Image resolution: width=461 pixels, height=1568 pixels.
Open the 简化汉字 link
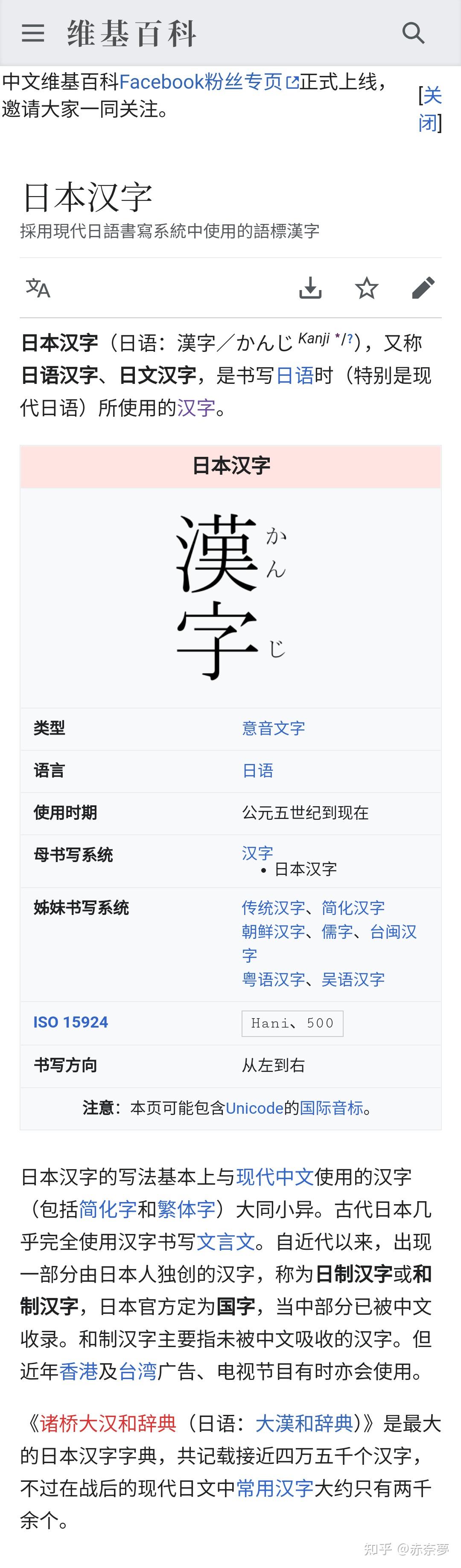353,908
